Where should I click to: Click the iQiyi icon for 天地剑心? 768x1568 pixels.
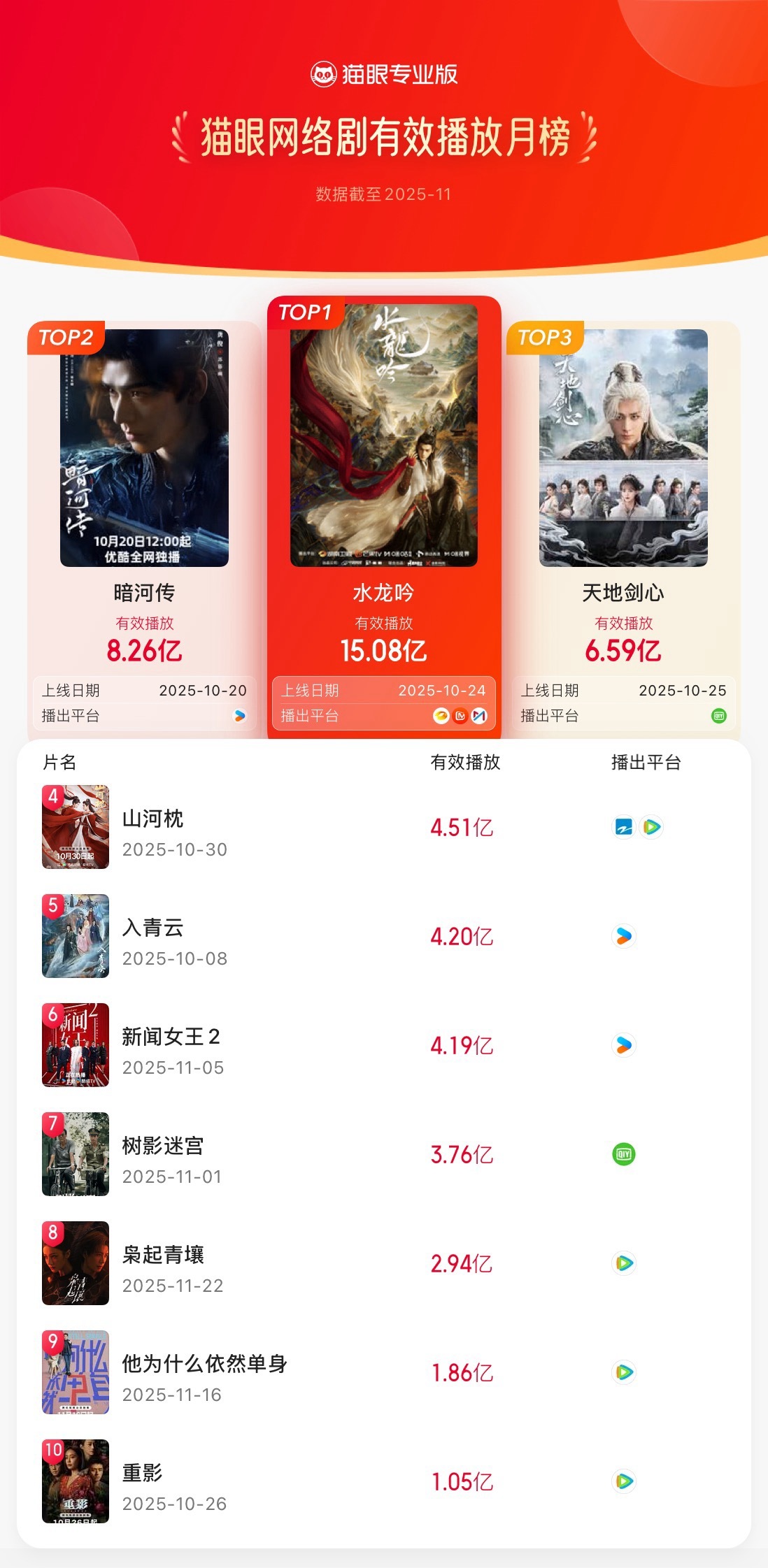click(x=718, y=715)
